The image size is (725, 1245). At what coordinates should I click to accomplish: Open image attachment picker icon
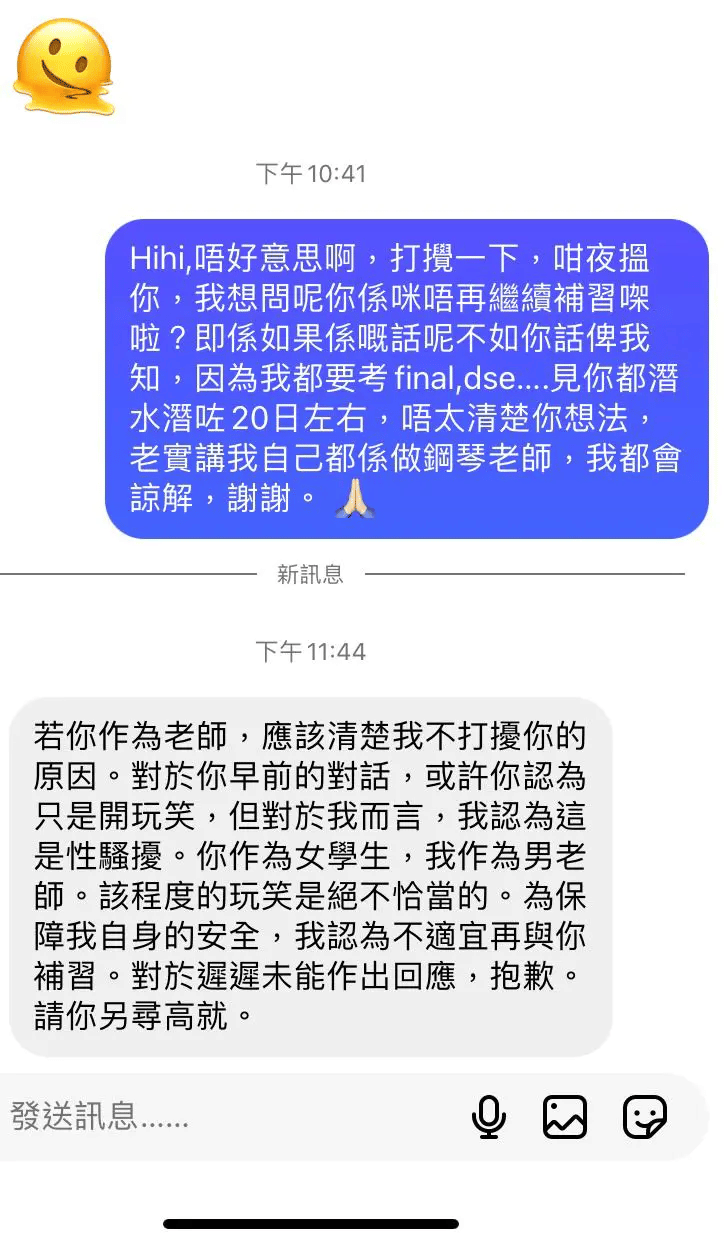[x=565, y=1116]
